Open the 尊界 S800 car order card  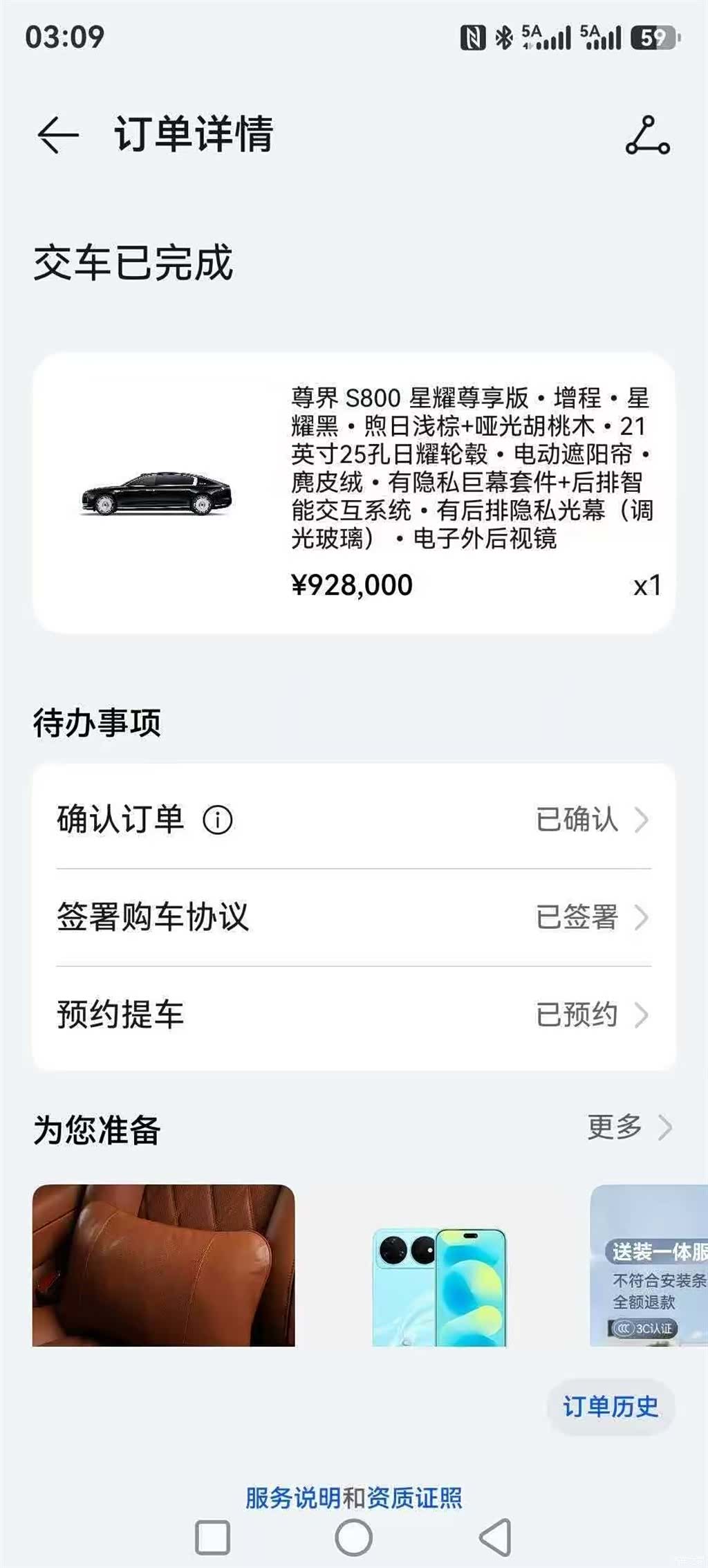(354, 493)
